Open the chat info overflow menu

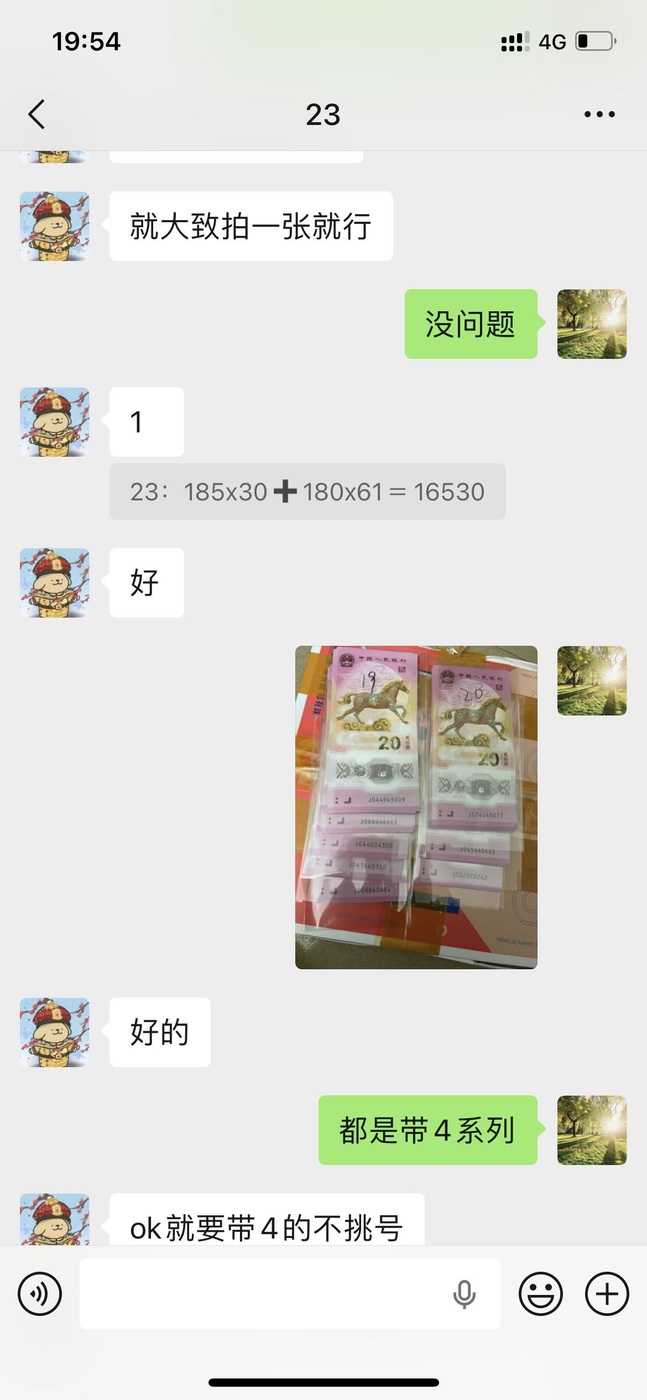pyautogui.click(x=599, y=114)
